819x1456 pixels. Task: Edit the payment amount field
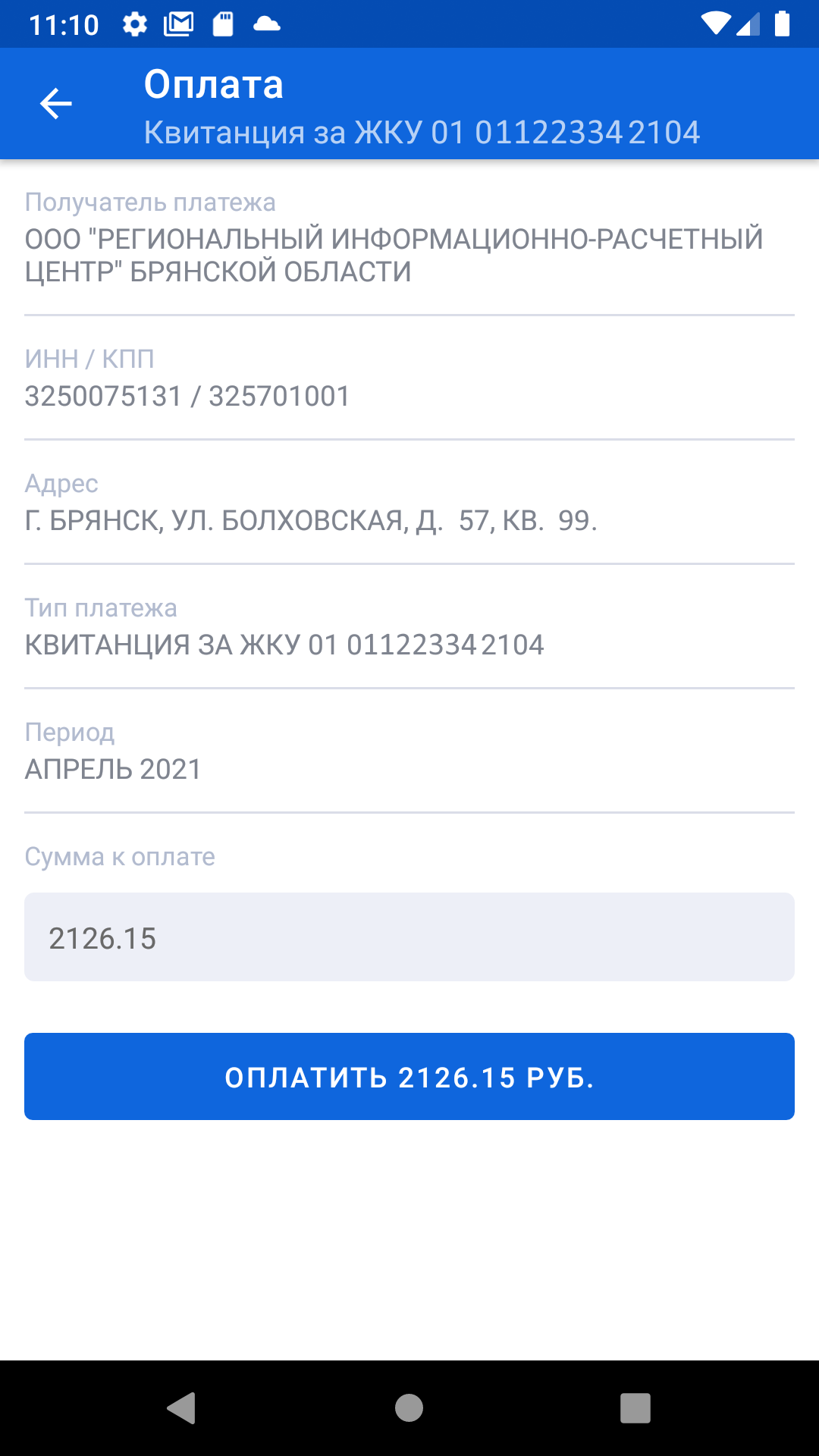pos(409,937)
